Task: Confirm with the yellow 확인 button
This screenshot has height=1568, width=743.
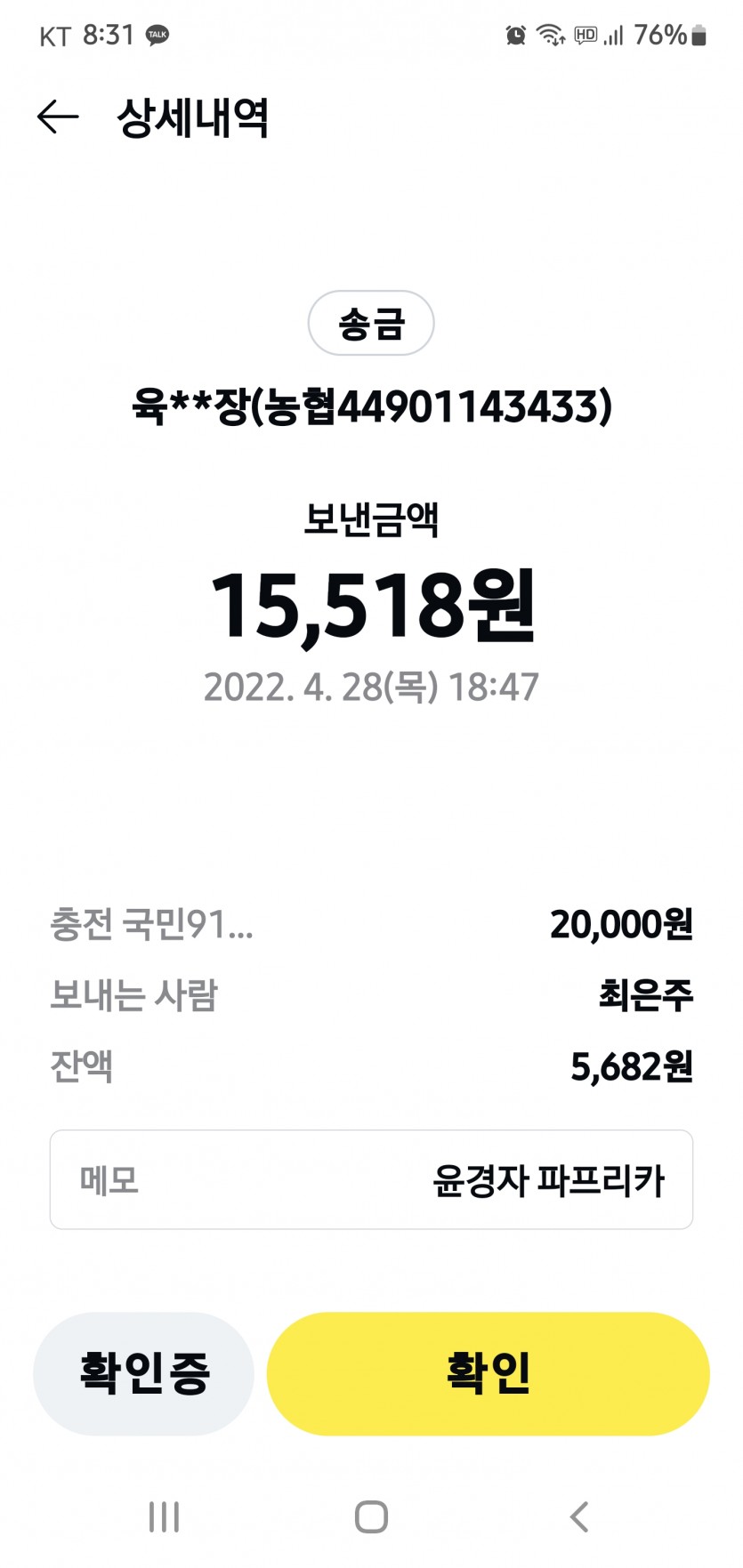Action: point(489,1373)
